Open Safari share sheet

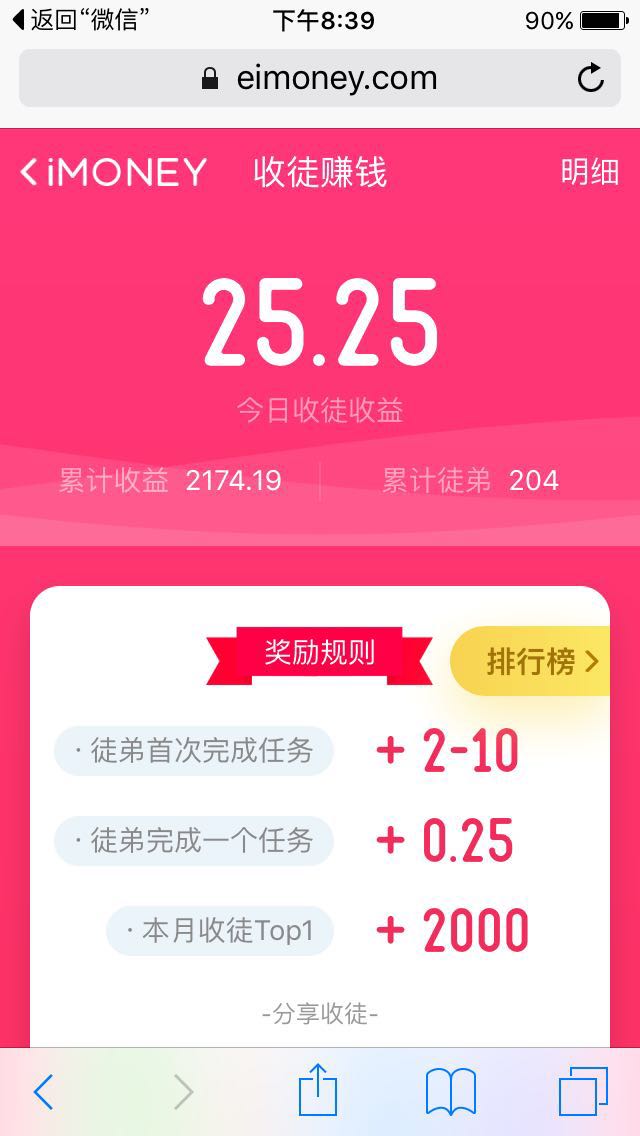point(318,1089)
